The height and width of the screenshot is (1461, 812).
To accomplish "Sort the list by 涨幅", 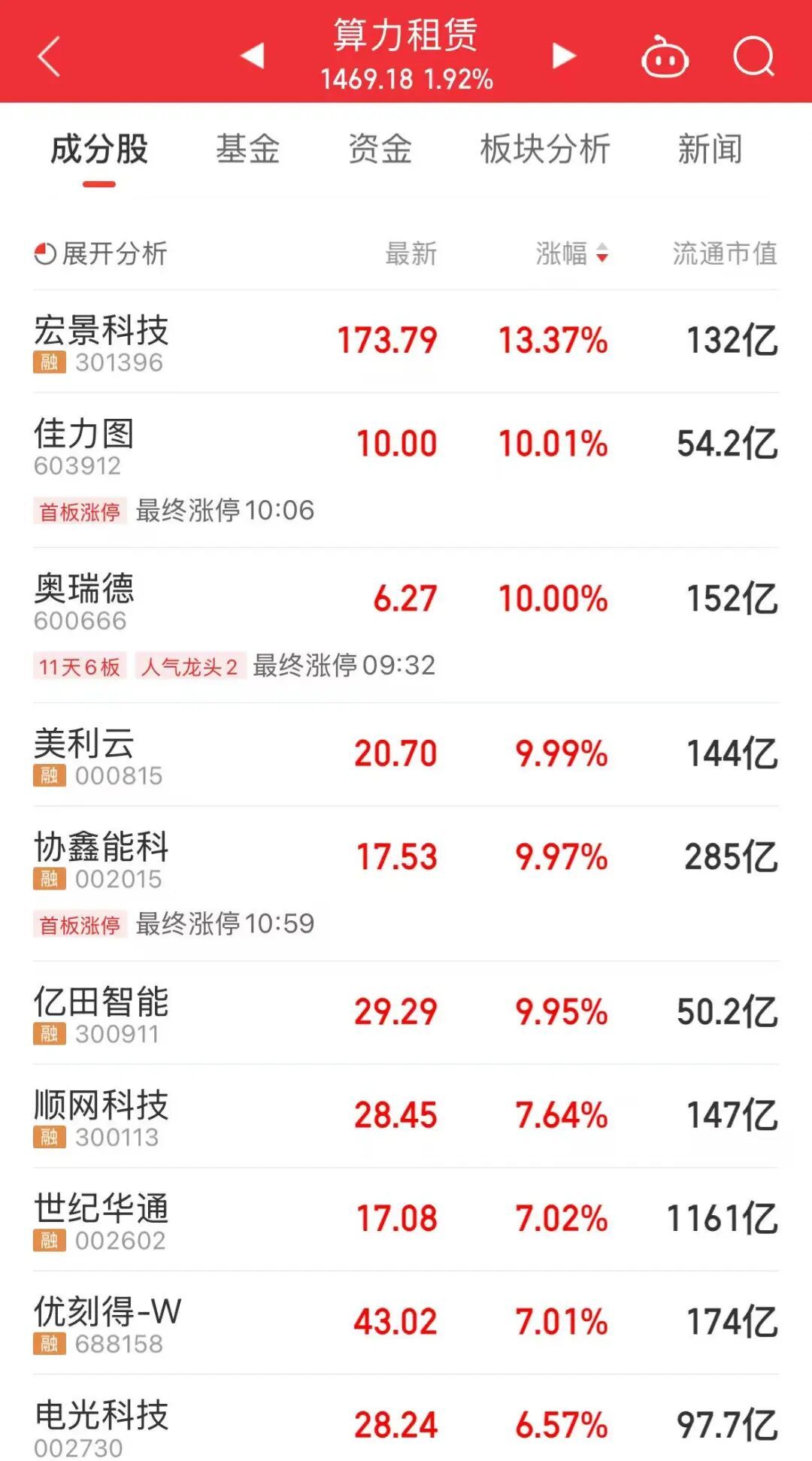I will pyautogui.click(x=571, y=254).
